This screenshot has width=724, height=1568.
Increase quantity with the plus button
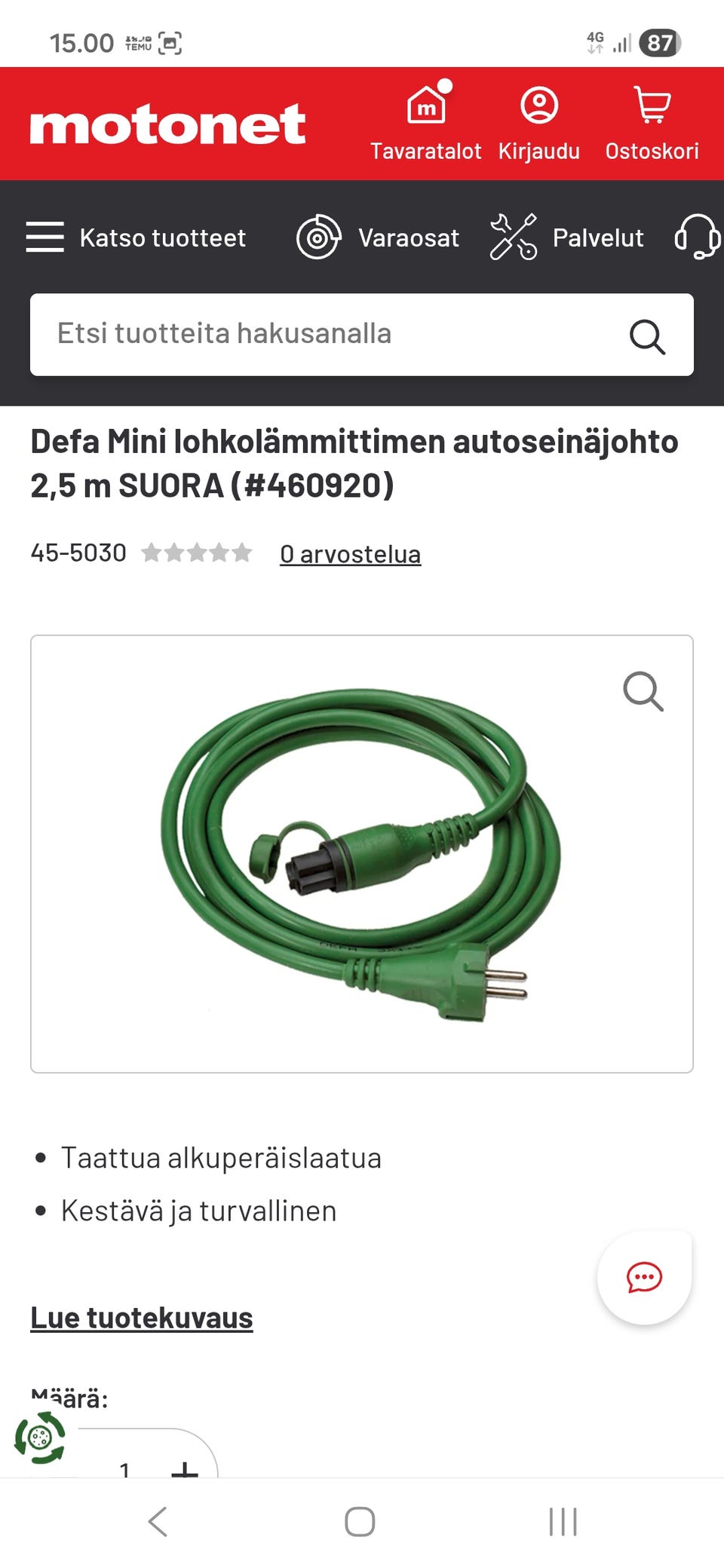(x=184, y=1468)
